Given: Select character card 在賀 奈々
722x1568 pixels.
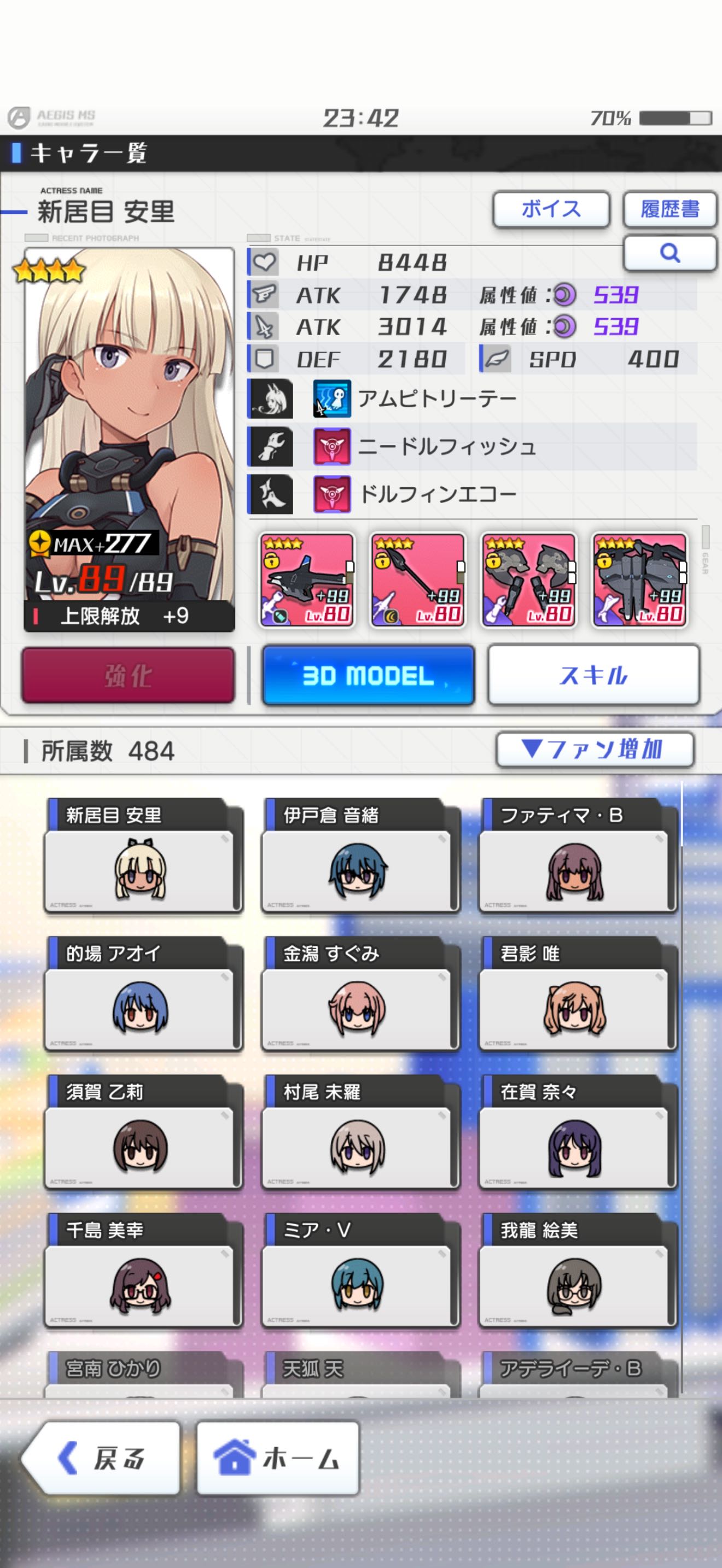Looking at the screenshot, I should (576, 1134).
